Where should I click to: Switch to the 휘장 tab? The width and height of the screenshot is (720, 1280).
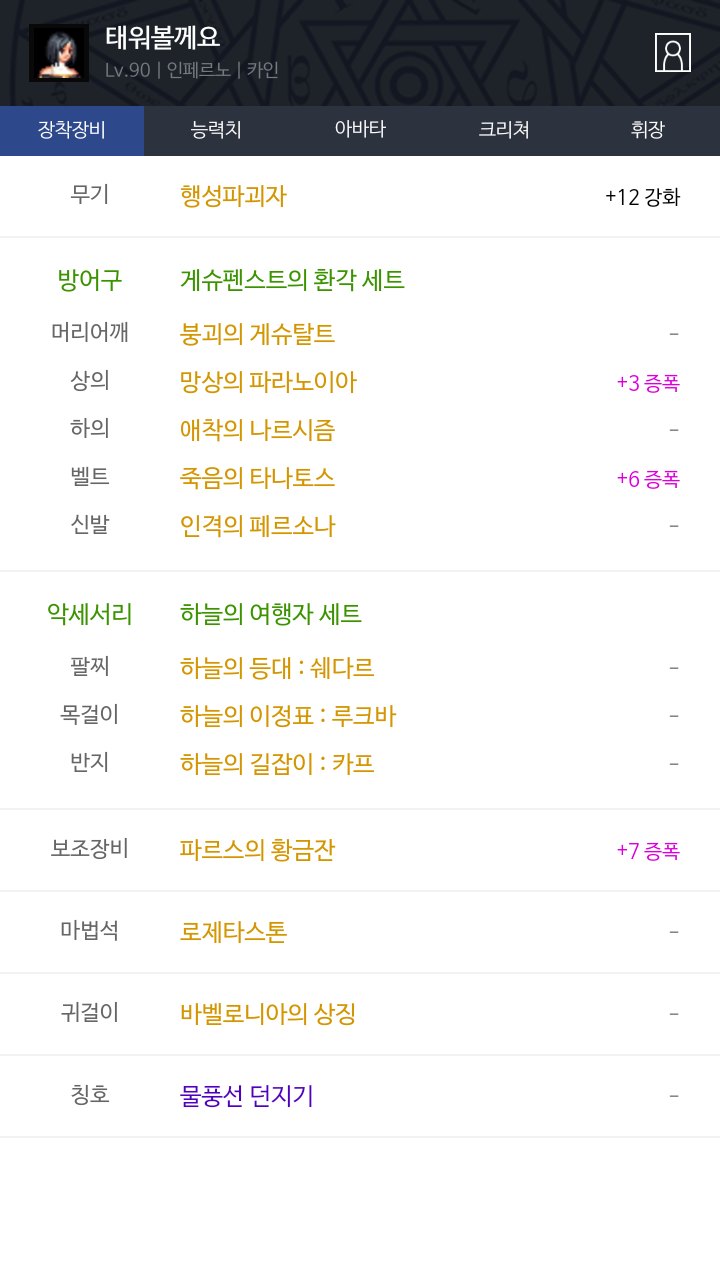pos(648,130)
